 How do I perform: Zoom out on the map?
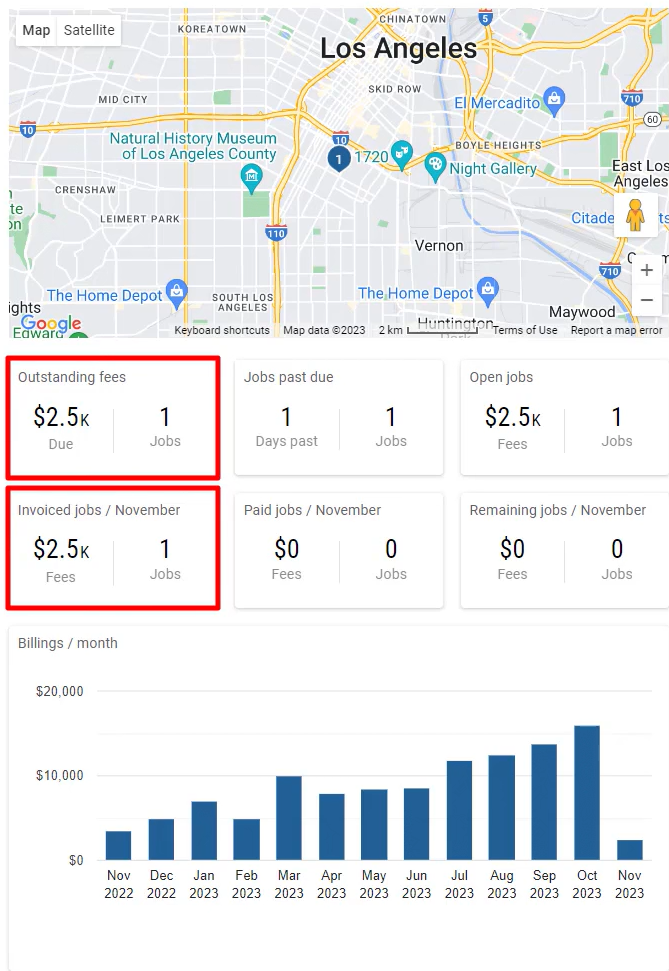(647, 300)
